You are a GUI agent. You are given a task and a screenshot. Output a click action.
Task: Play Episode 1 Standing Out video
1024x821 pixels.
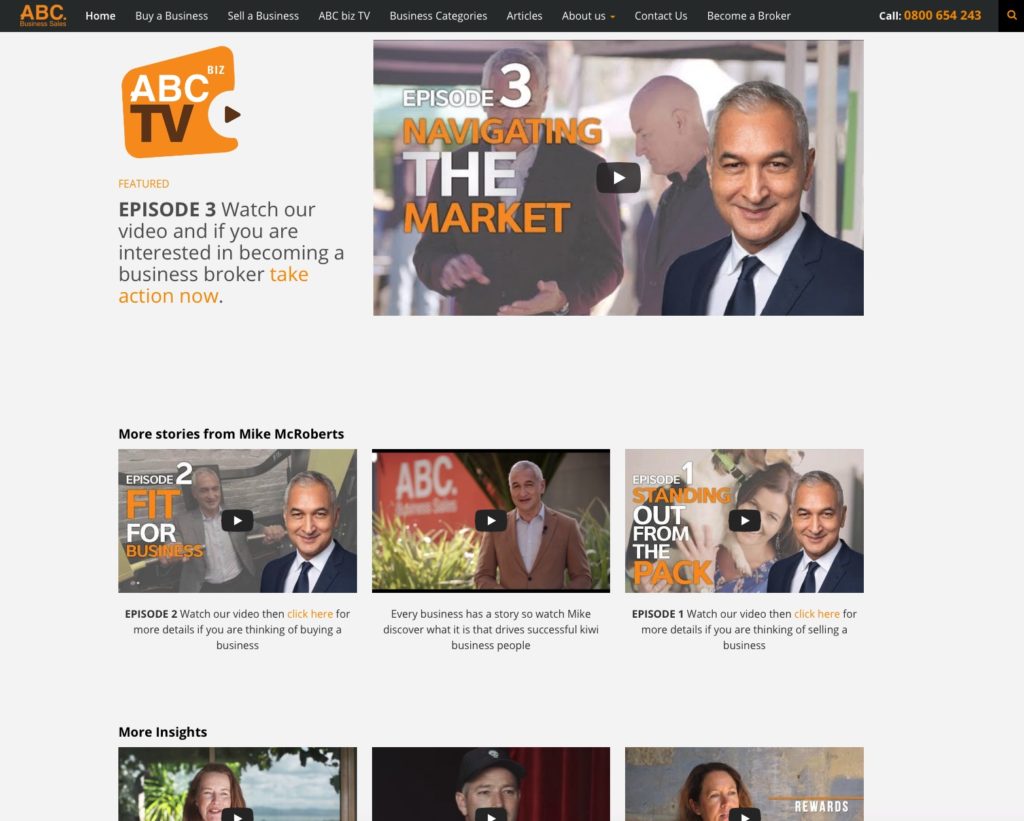[744, 520]
